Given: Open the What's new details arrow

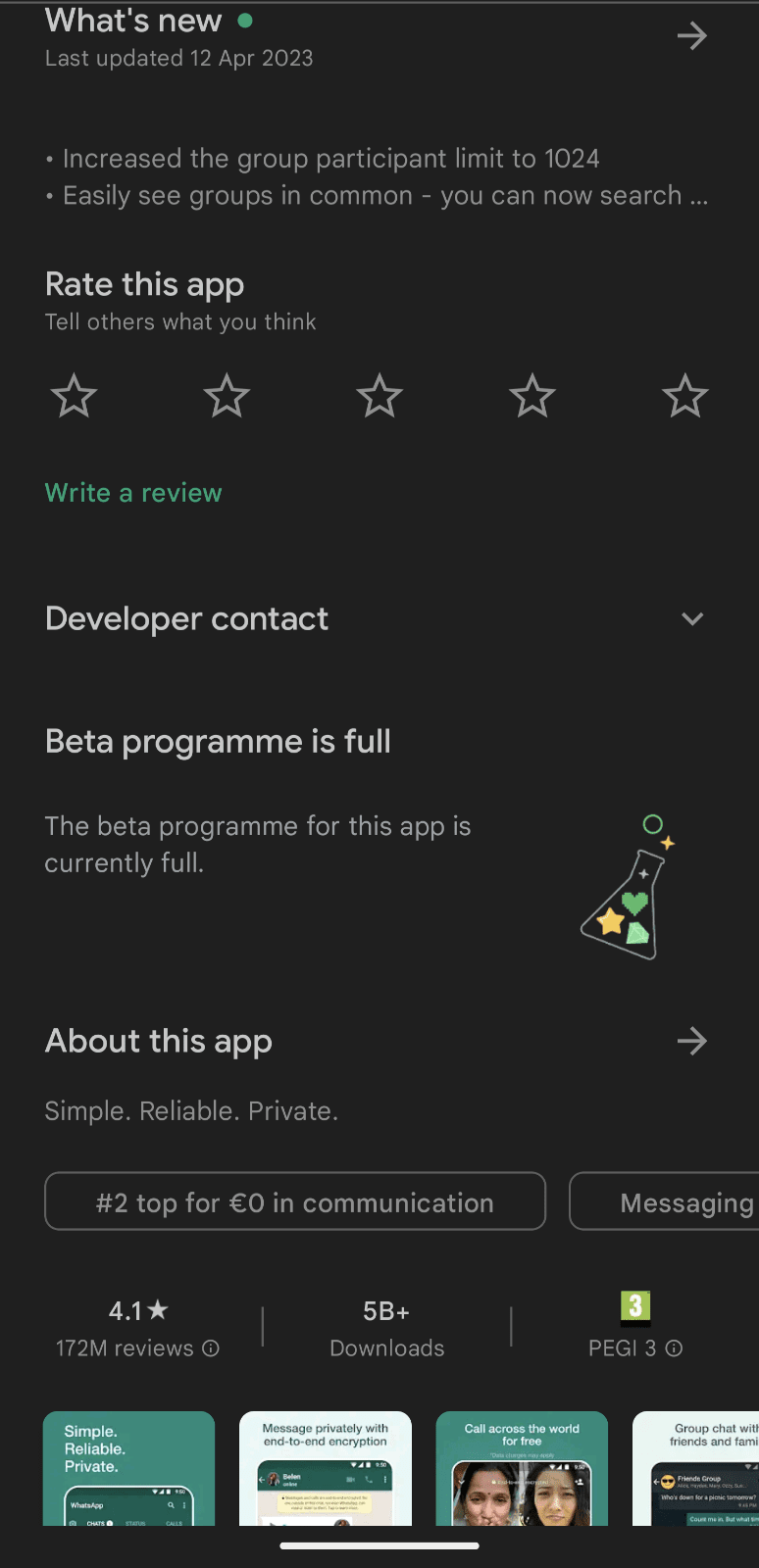Looking at the screenshot, I should click(691, 37).
